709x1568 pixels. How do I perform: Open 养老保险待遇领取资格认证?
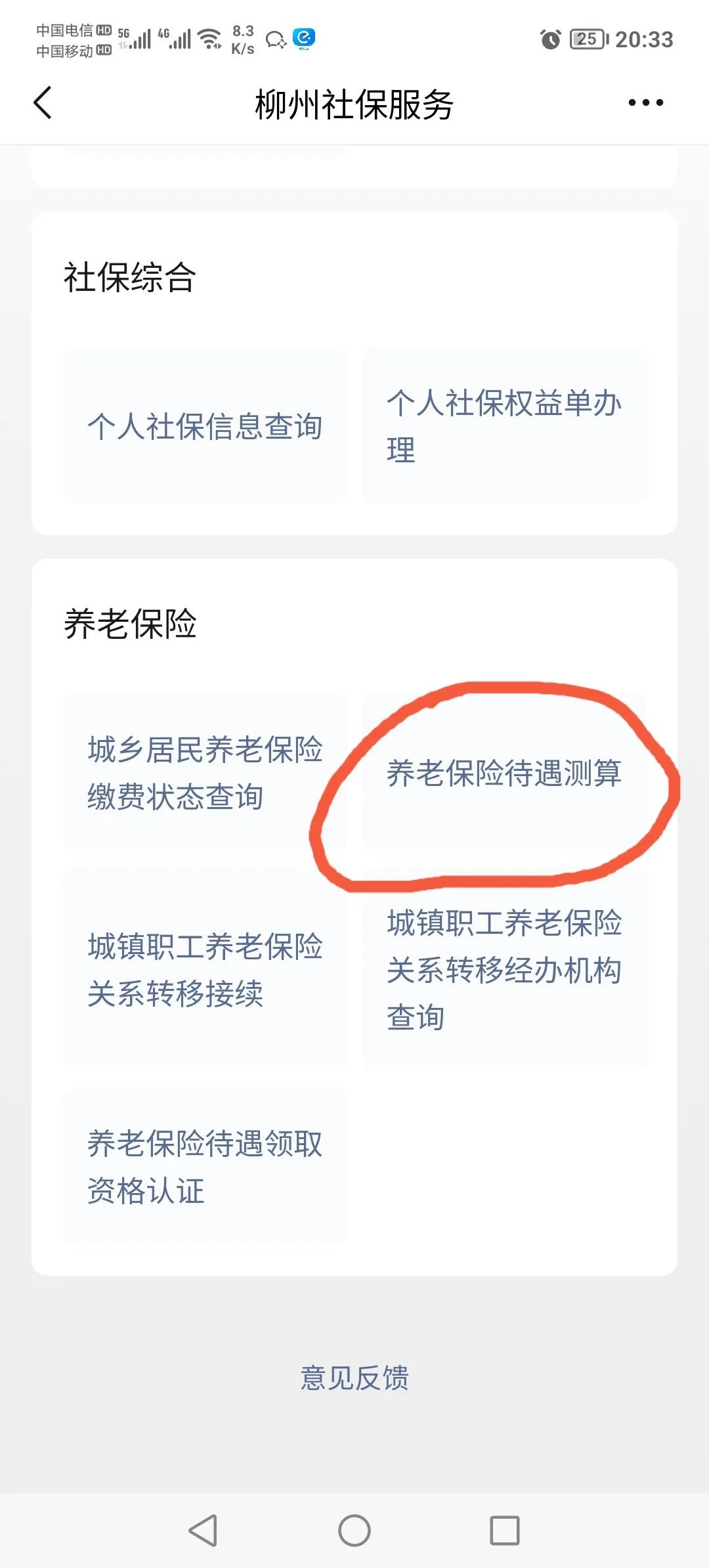coord(205,1166)
